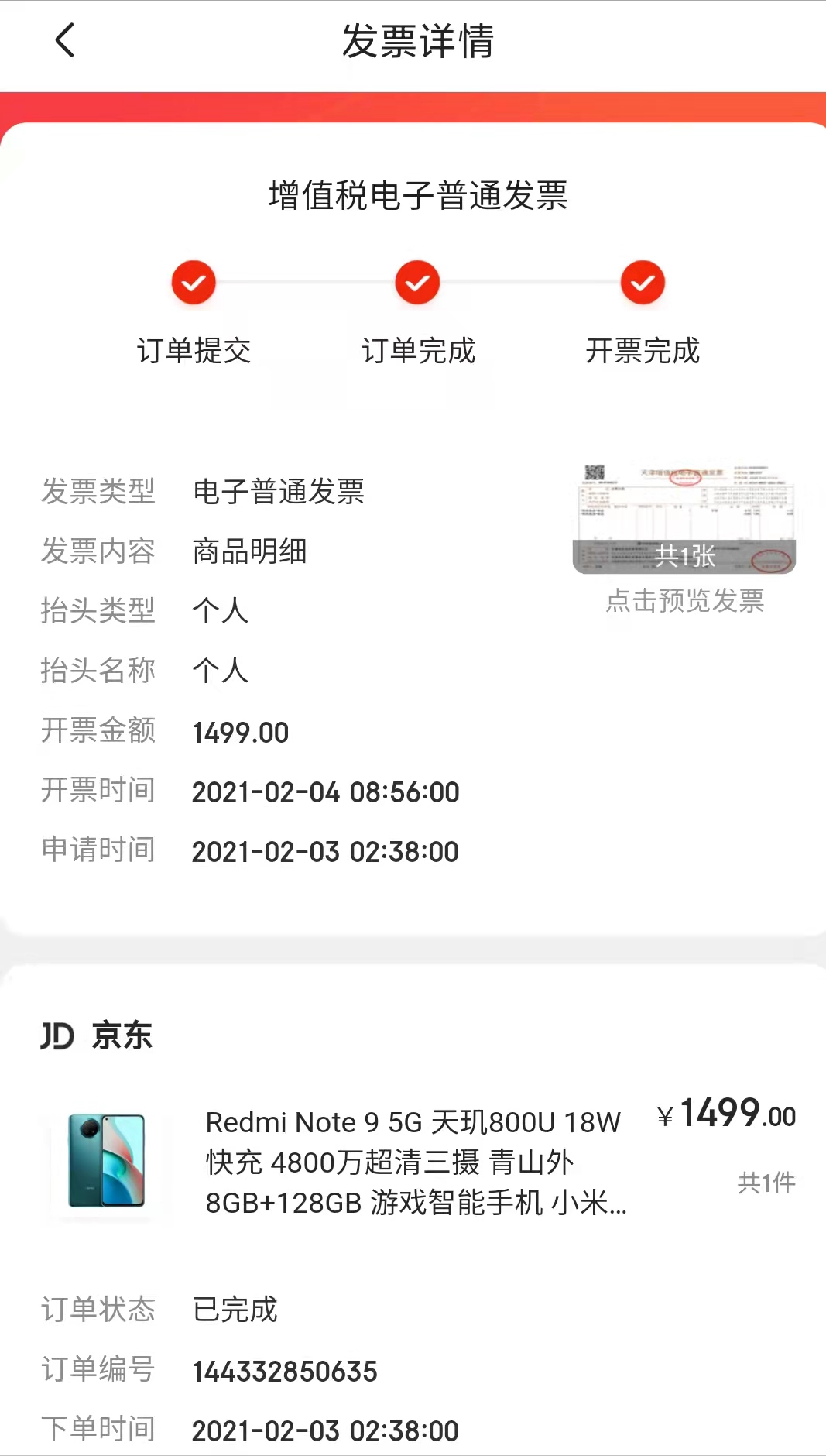
Task: Click the 订单完成 checkmark icon
Action: tap(417, 282)
